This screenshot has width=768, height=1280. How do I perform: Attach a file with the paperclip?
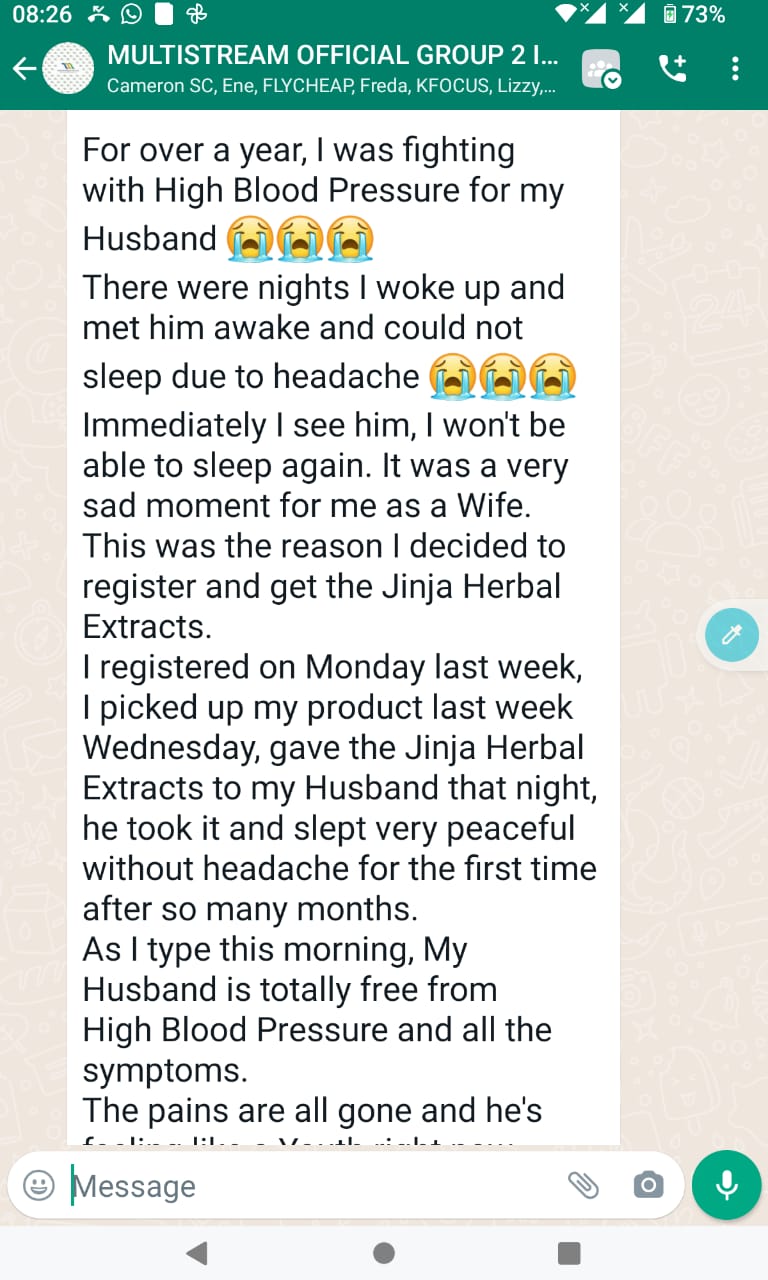pyautogui.click(x=583, y=1186)
